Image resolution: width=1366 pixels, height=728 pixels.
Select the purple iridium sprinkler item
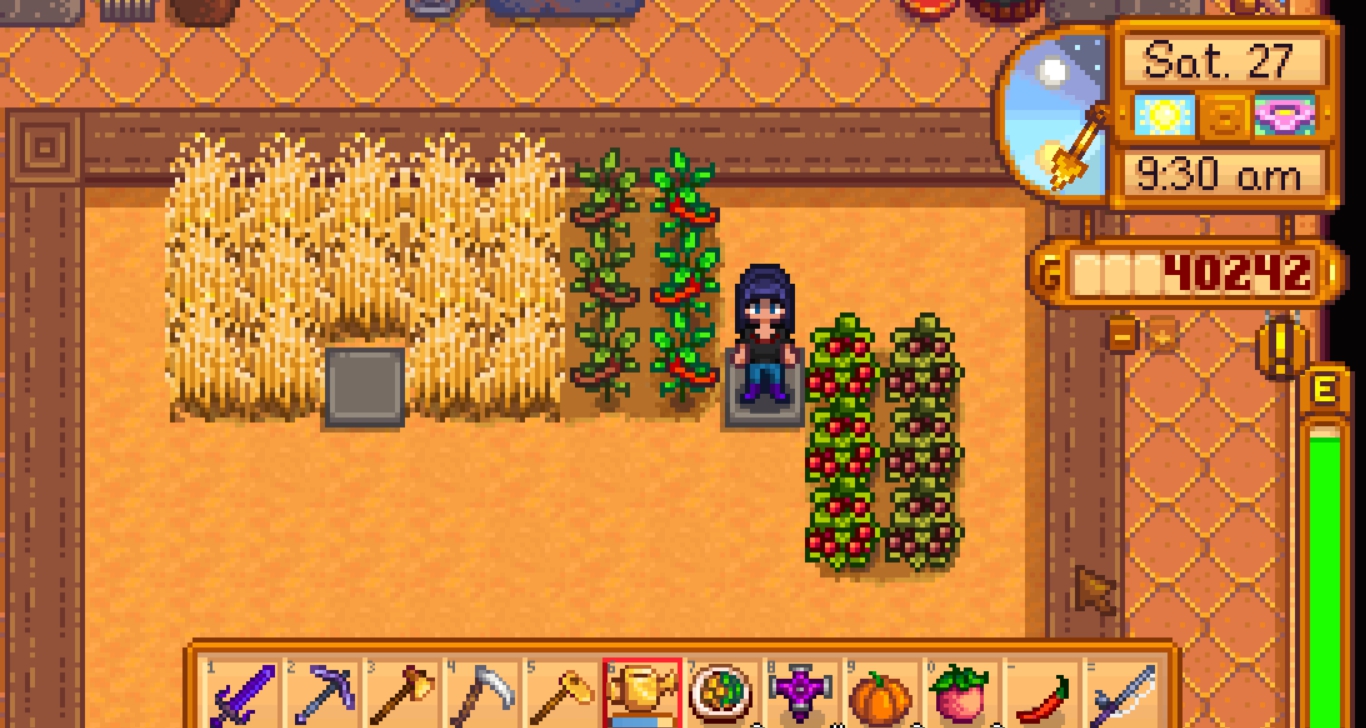point(801,695)
